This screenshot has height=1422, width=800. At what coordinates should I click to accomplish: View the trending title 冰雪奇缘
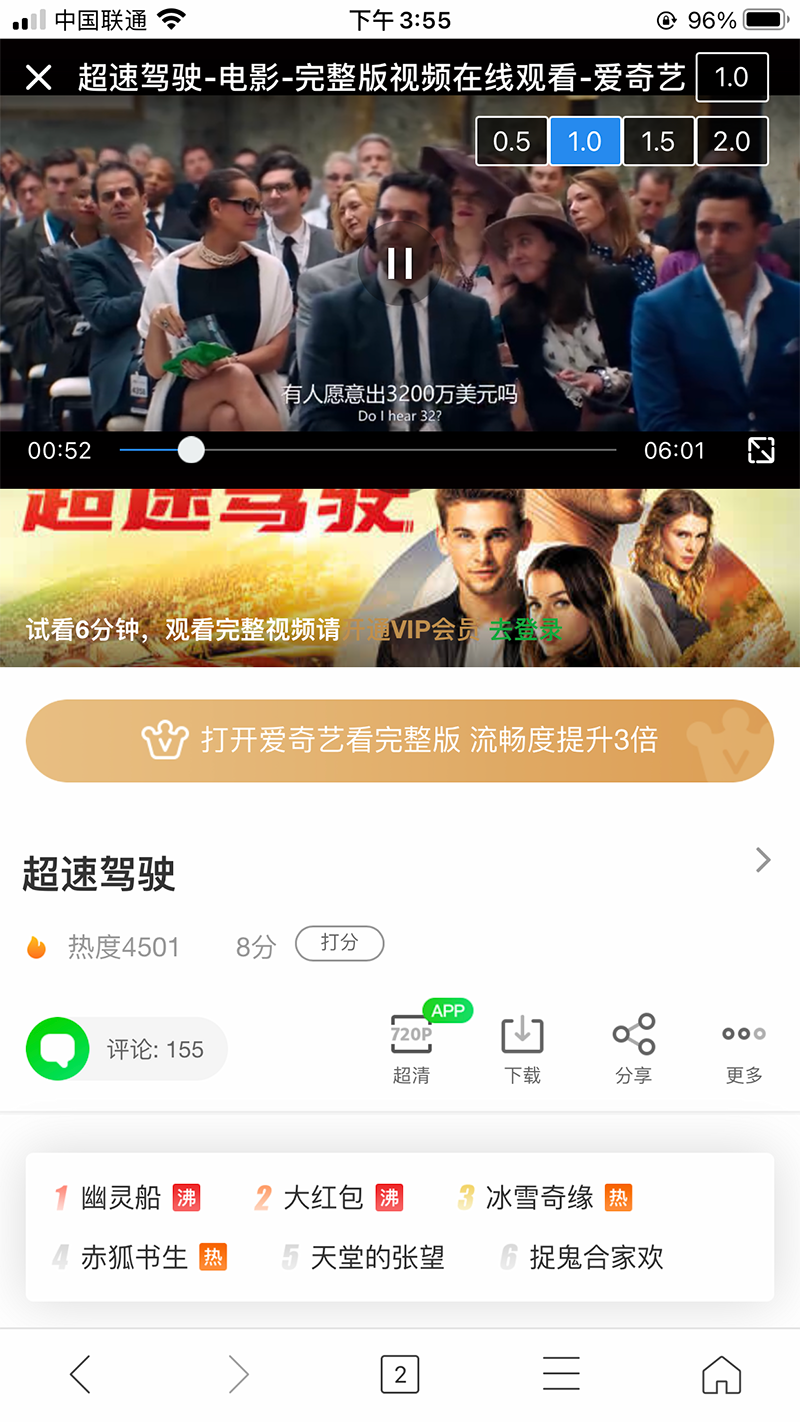(x=540, y=1197)
